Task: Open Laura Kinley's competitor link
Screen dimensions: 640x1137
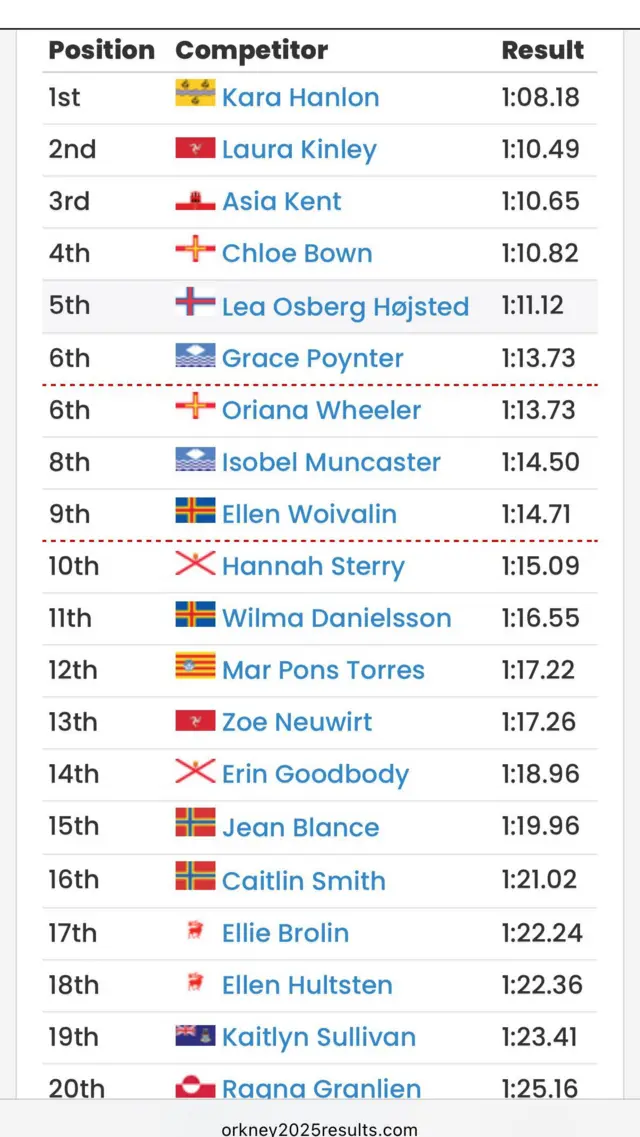Action: tap(299, 150)
